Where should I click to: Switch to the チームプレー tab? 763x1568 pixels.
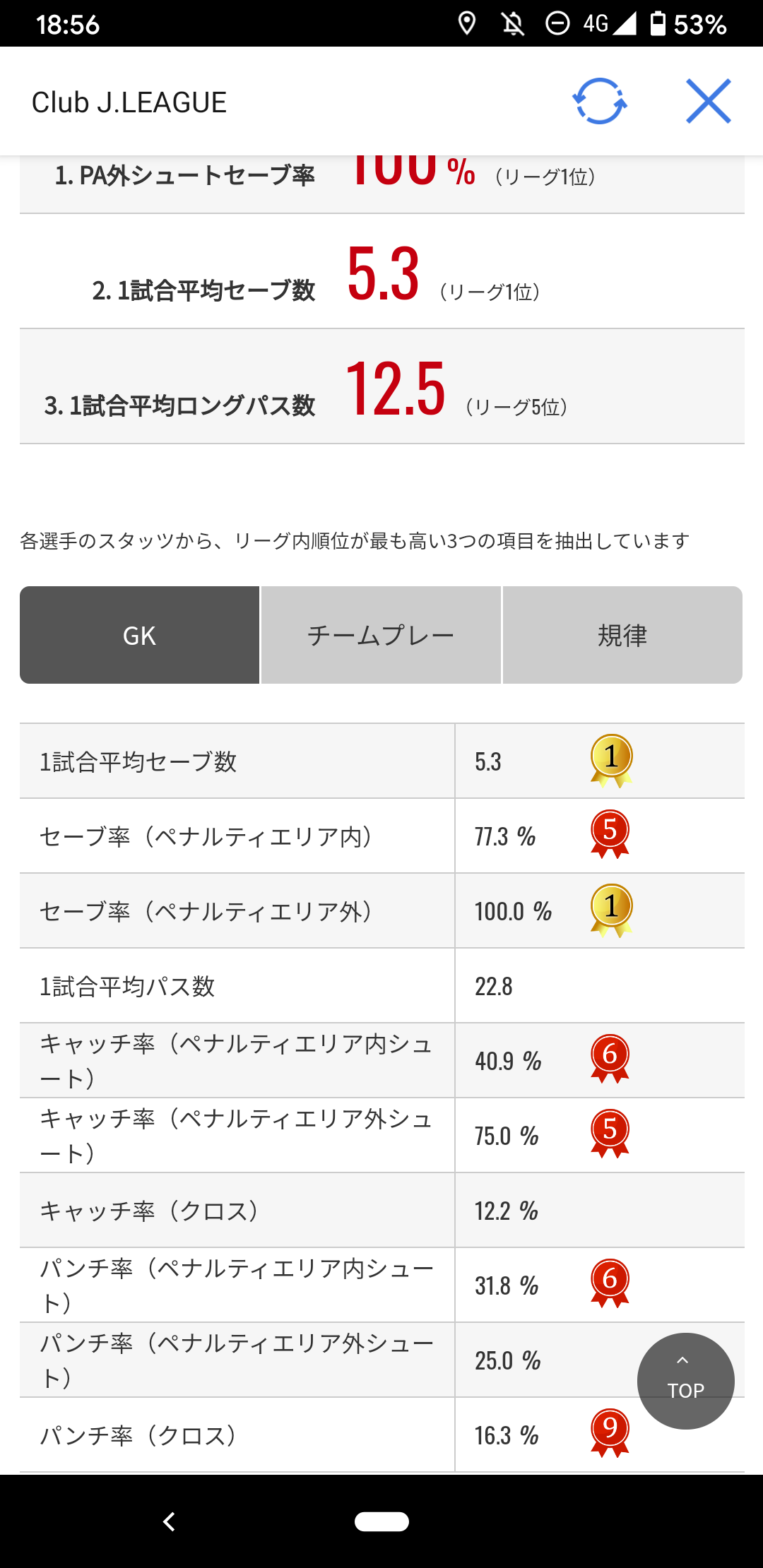click(381, 635)
